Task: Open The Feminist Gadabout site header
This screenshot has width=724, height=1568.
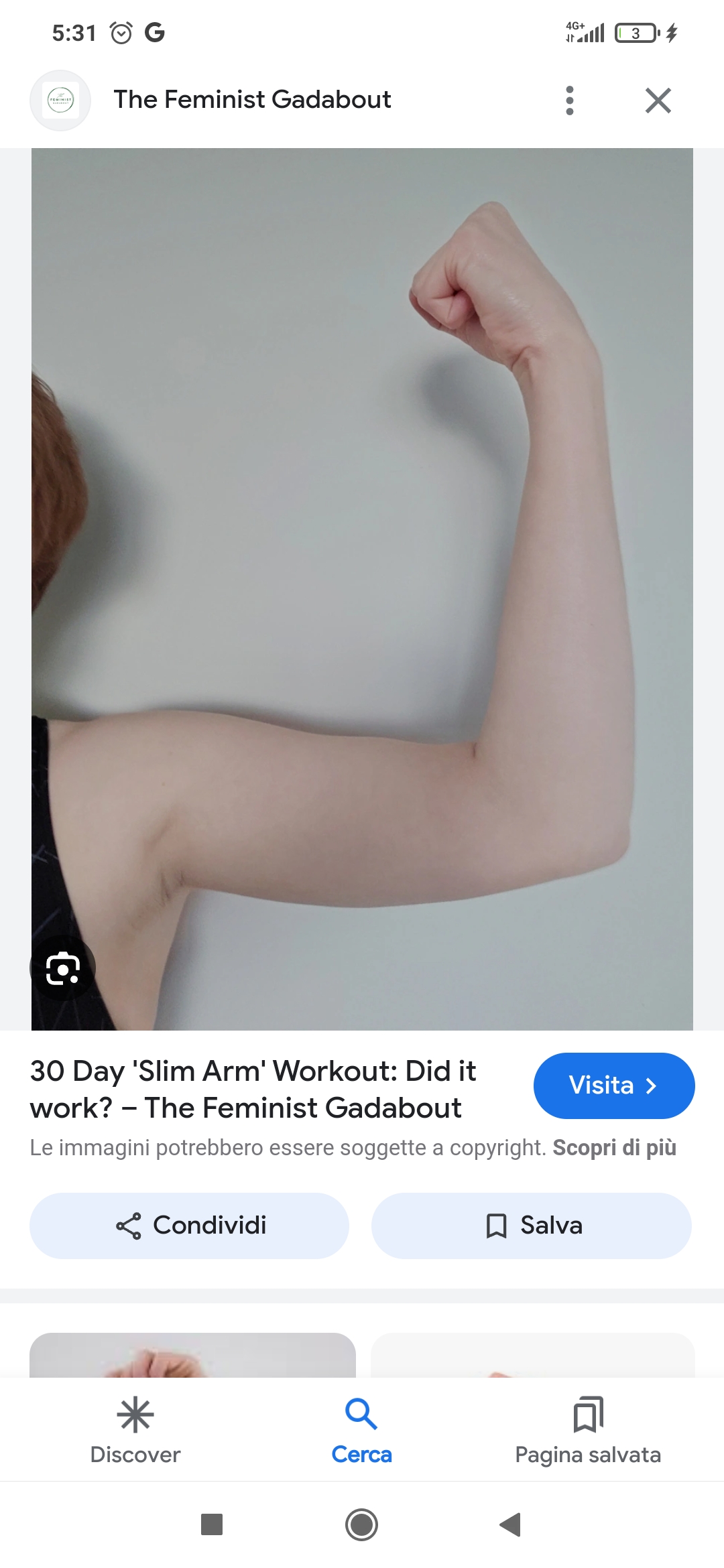Action: [251, 100]
